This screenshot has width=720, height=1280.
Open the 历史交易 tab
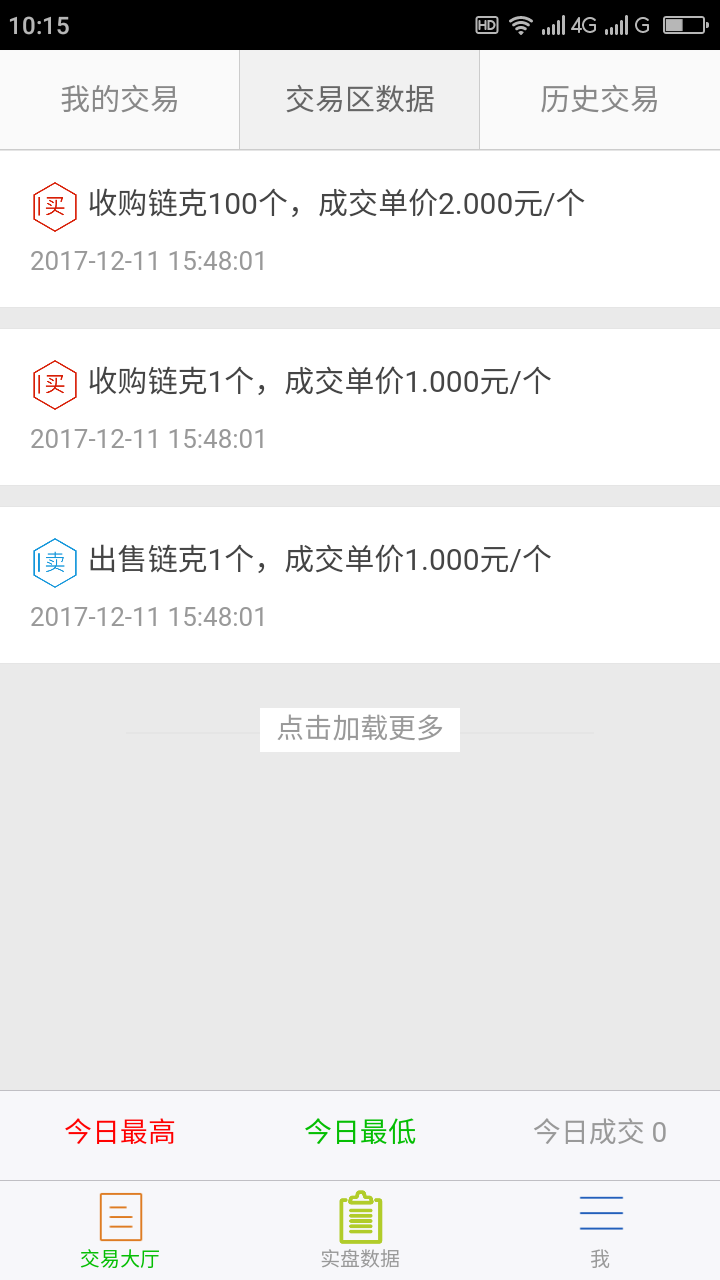click(600, 100)
